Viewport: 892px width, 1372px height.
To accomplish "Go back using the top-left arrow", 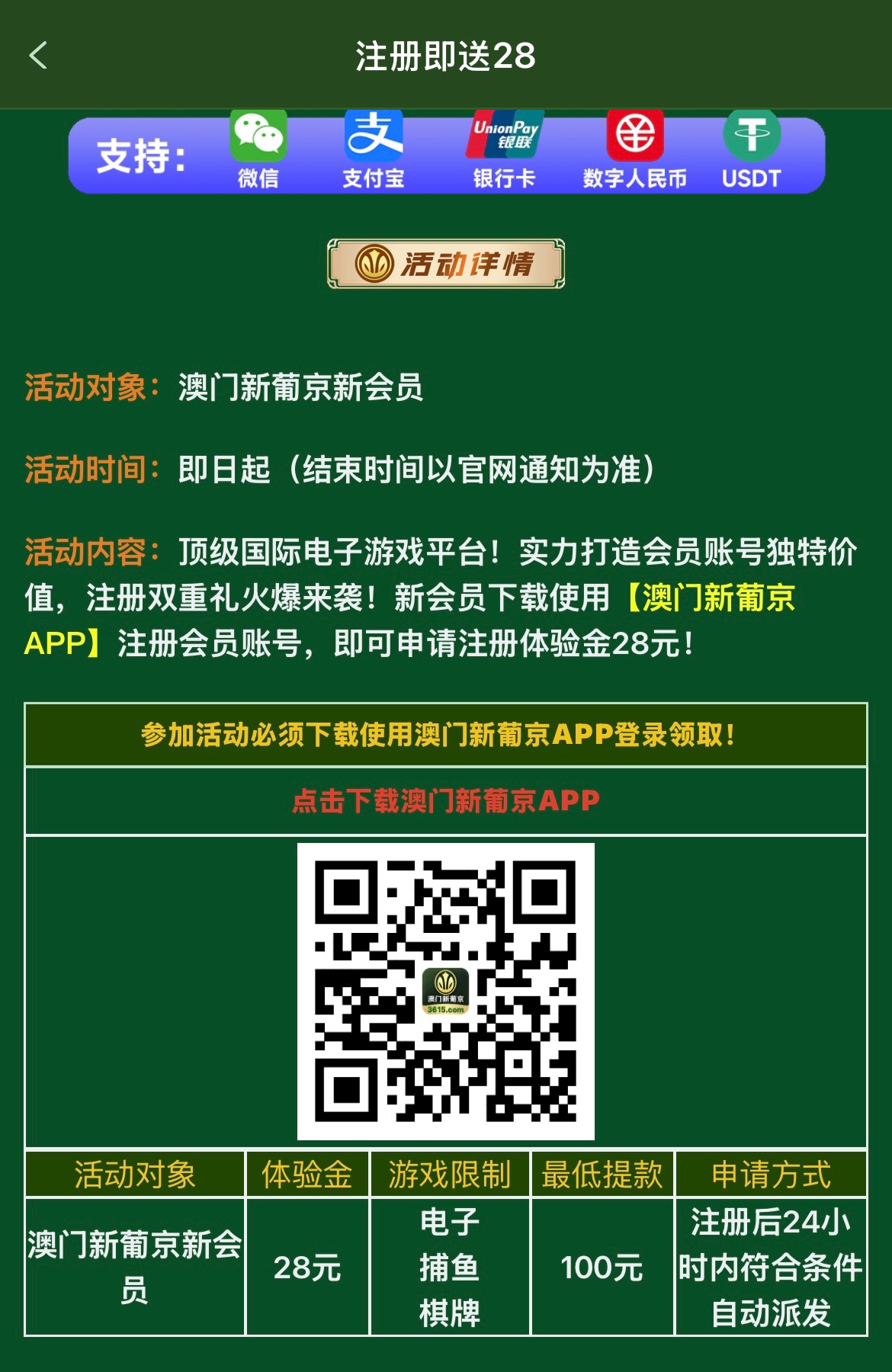I will 38,56.
